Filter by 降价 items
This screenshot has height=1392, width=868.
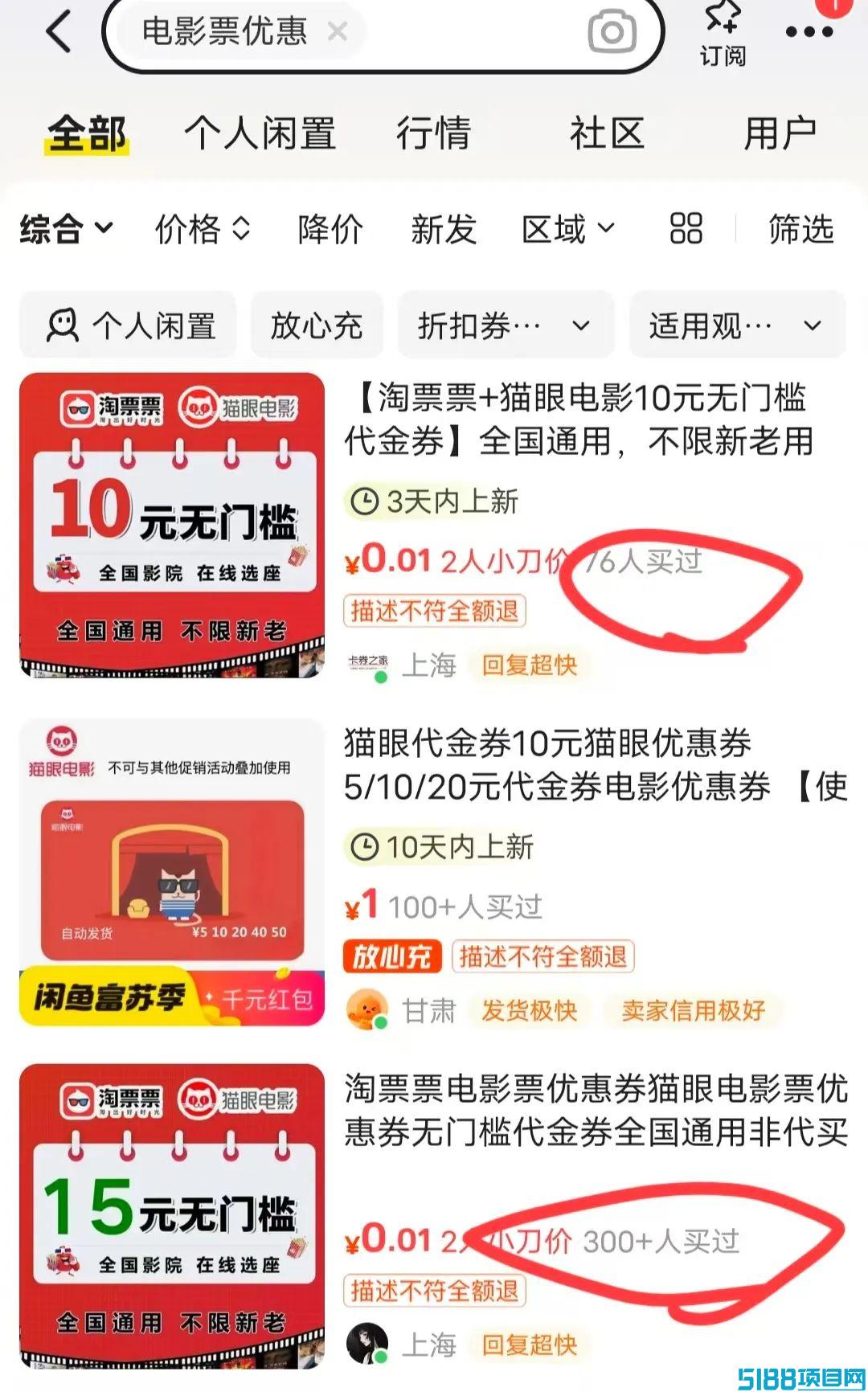tap(330, 229)
